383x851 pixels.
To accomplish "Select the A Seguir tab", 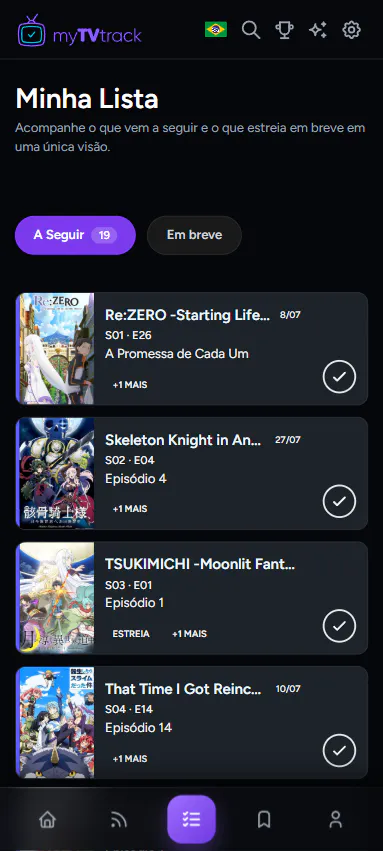I will tap(75, 235).
